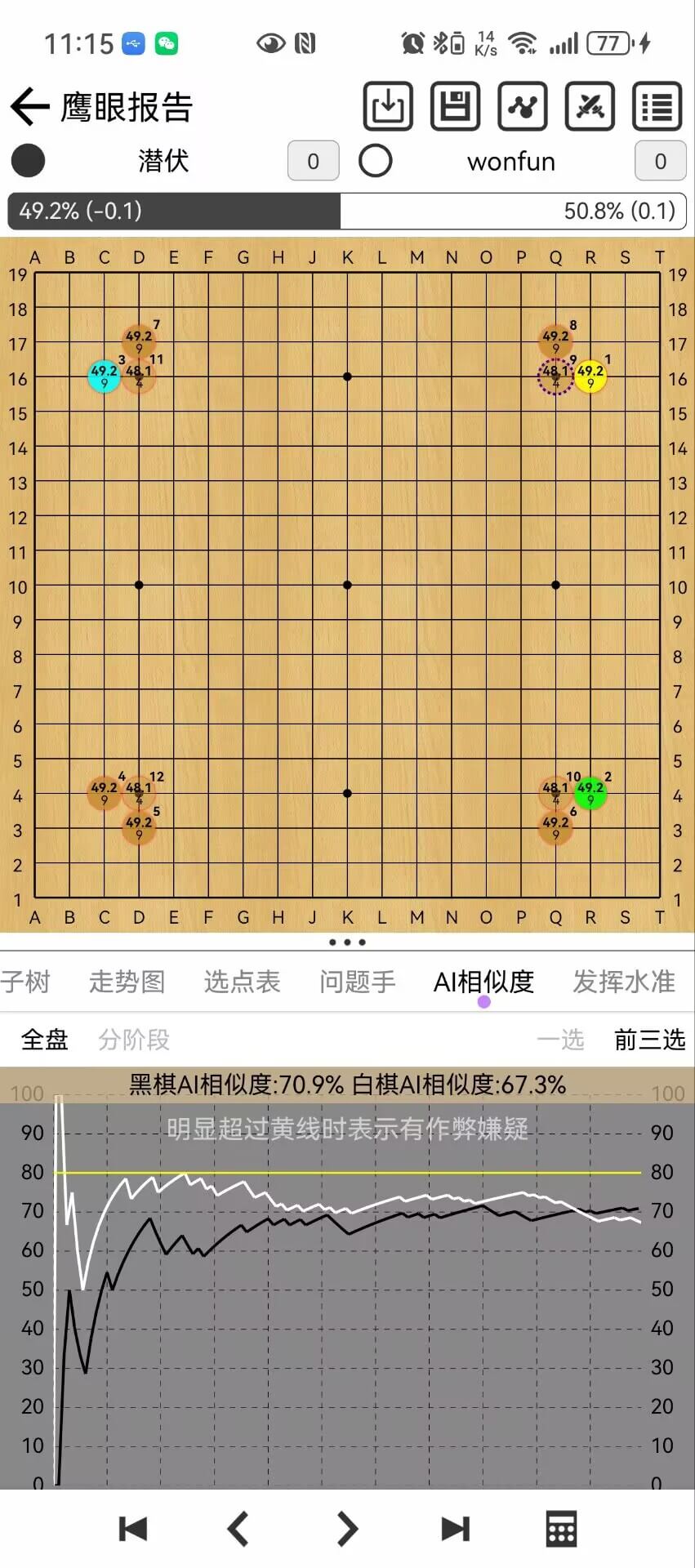This screenshot has height=1568, width=695.
Task: Step forward one move
Action: coord(347,1529)
